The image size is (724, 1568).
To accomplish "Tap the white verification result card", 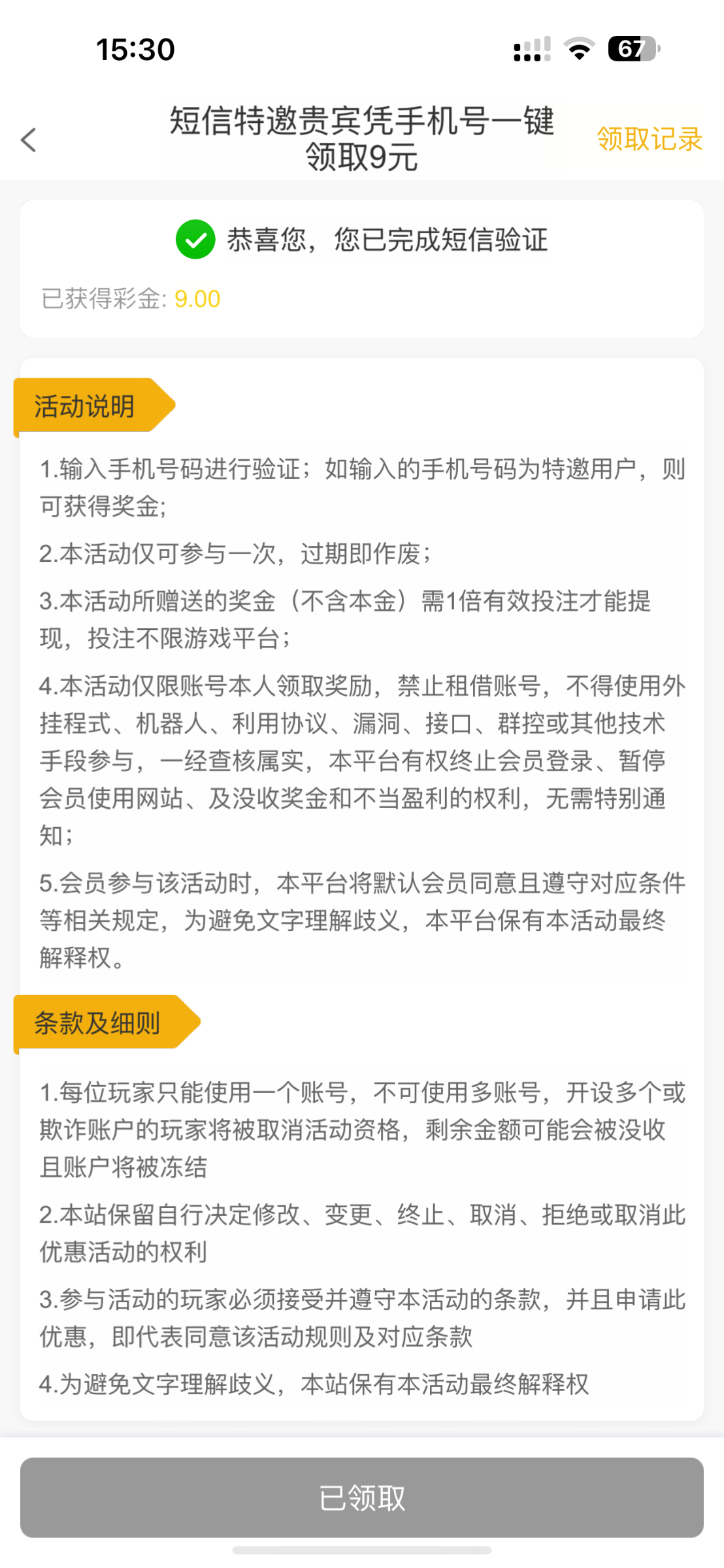I will click(x=362, y=267).
